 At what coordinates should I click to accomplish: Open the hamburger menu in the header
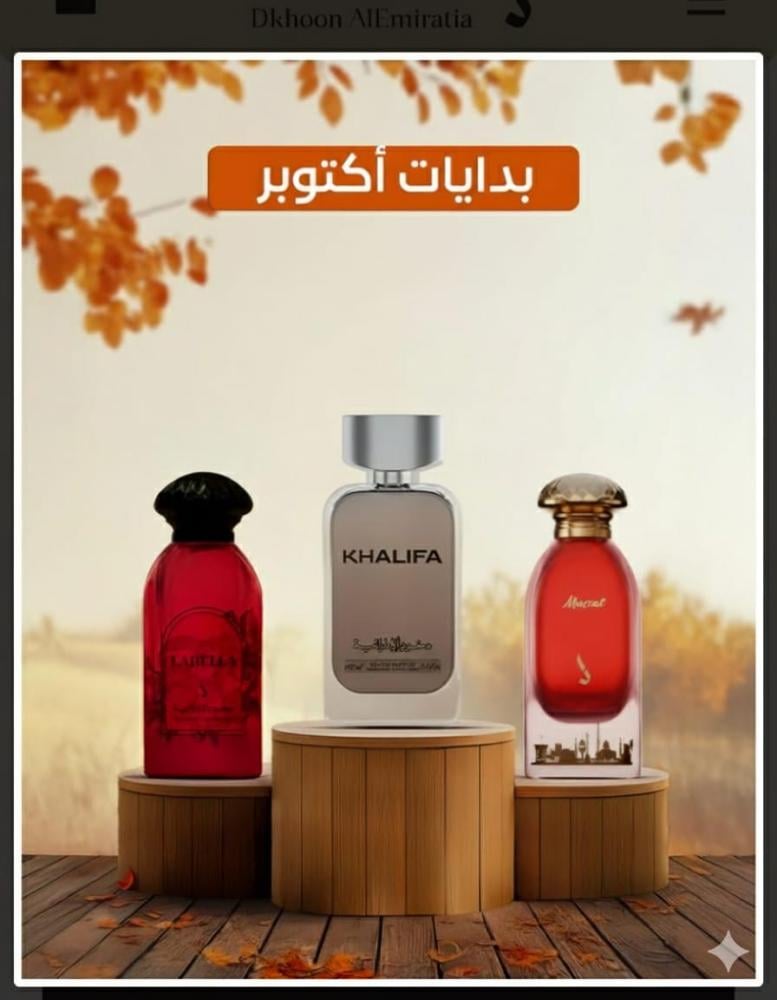(707, 7)
